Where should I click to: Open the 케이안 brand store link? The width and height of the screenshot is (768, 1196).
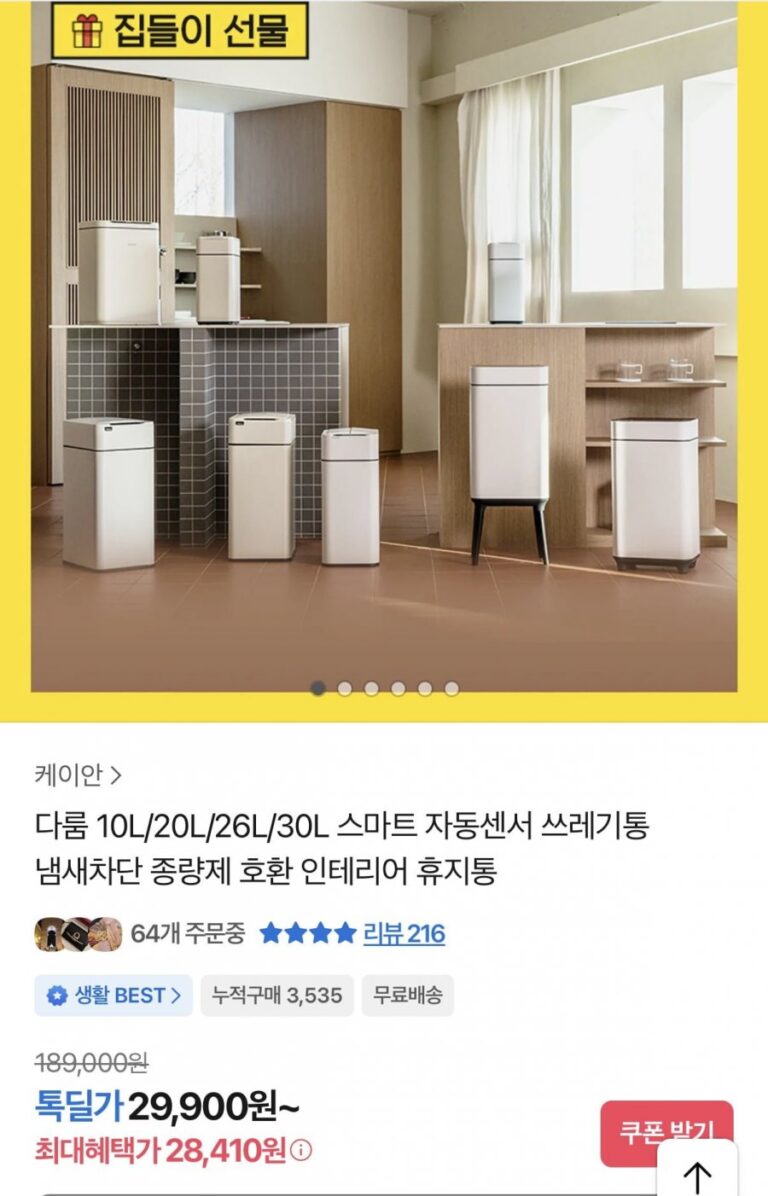[x=78, y=775]
